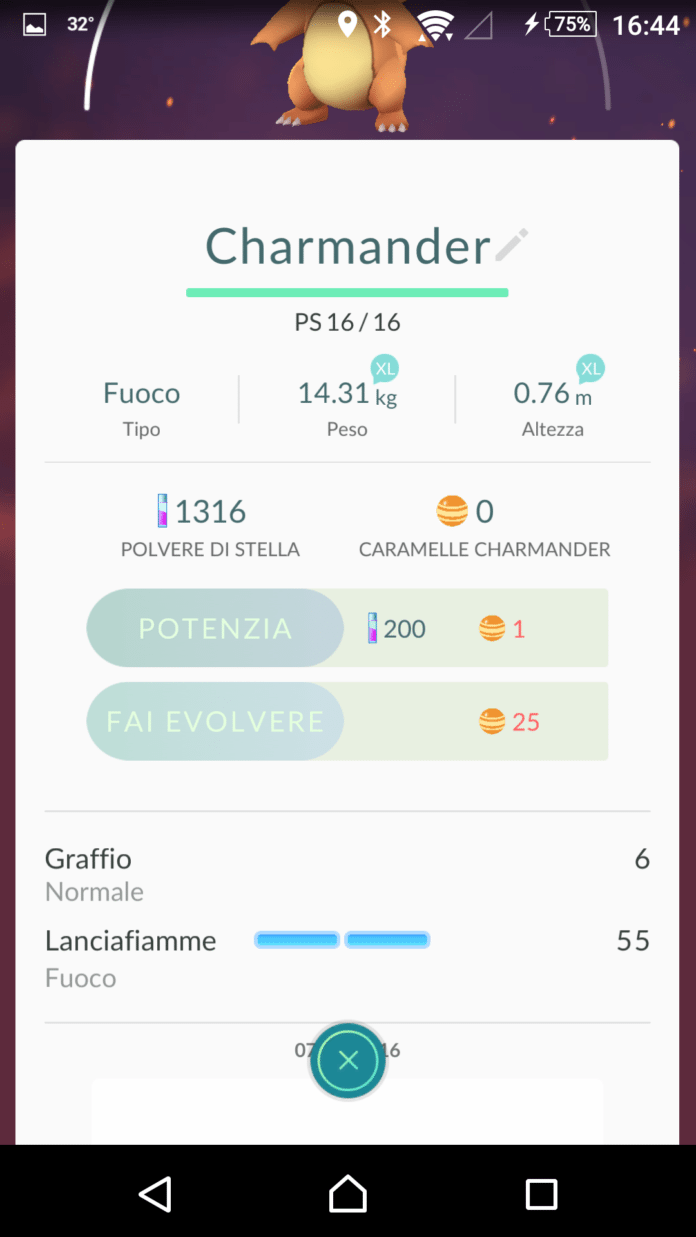Tap the POTENZIA power-up button
The image size is (696, 1237).
[215, 628]
